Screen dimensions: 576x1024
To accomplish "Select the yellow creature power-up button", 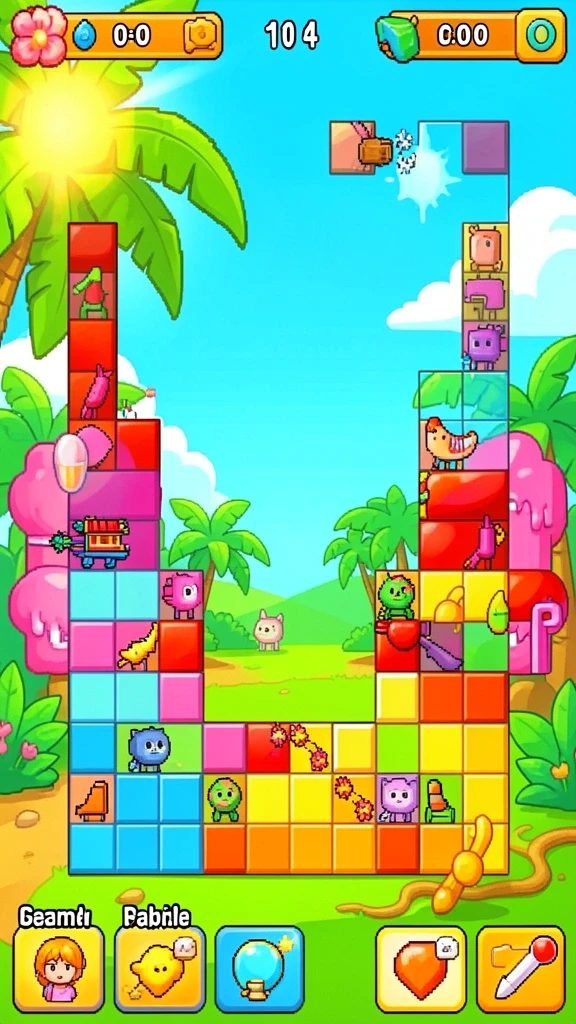I will [x=160, y=969].
